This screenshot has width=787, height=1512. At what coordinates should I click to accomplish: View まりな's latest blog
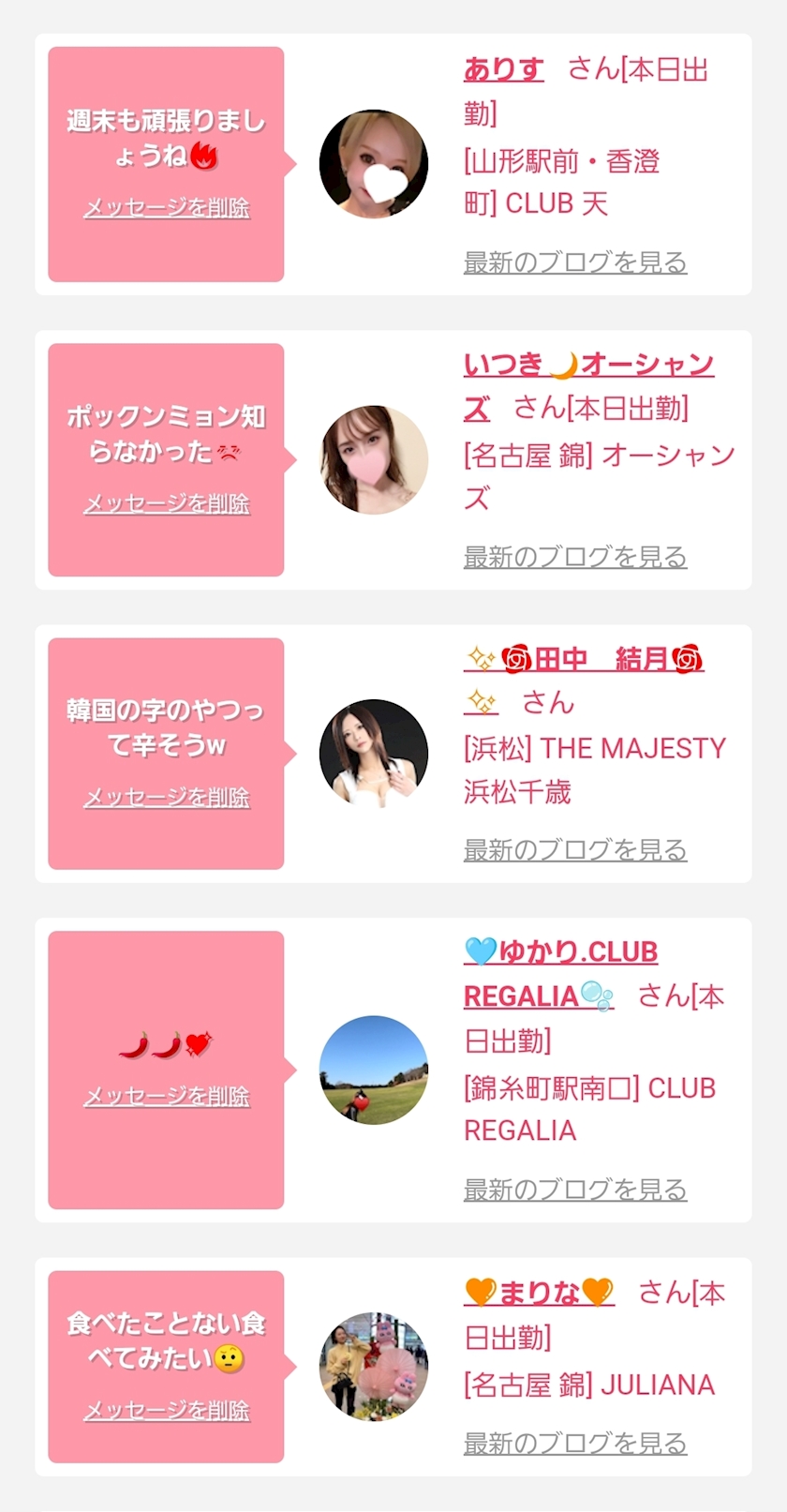pos(575,1444)
